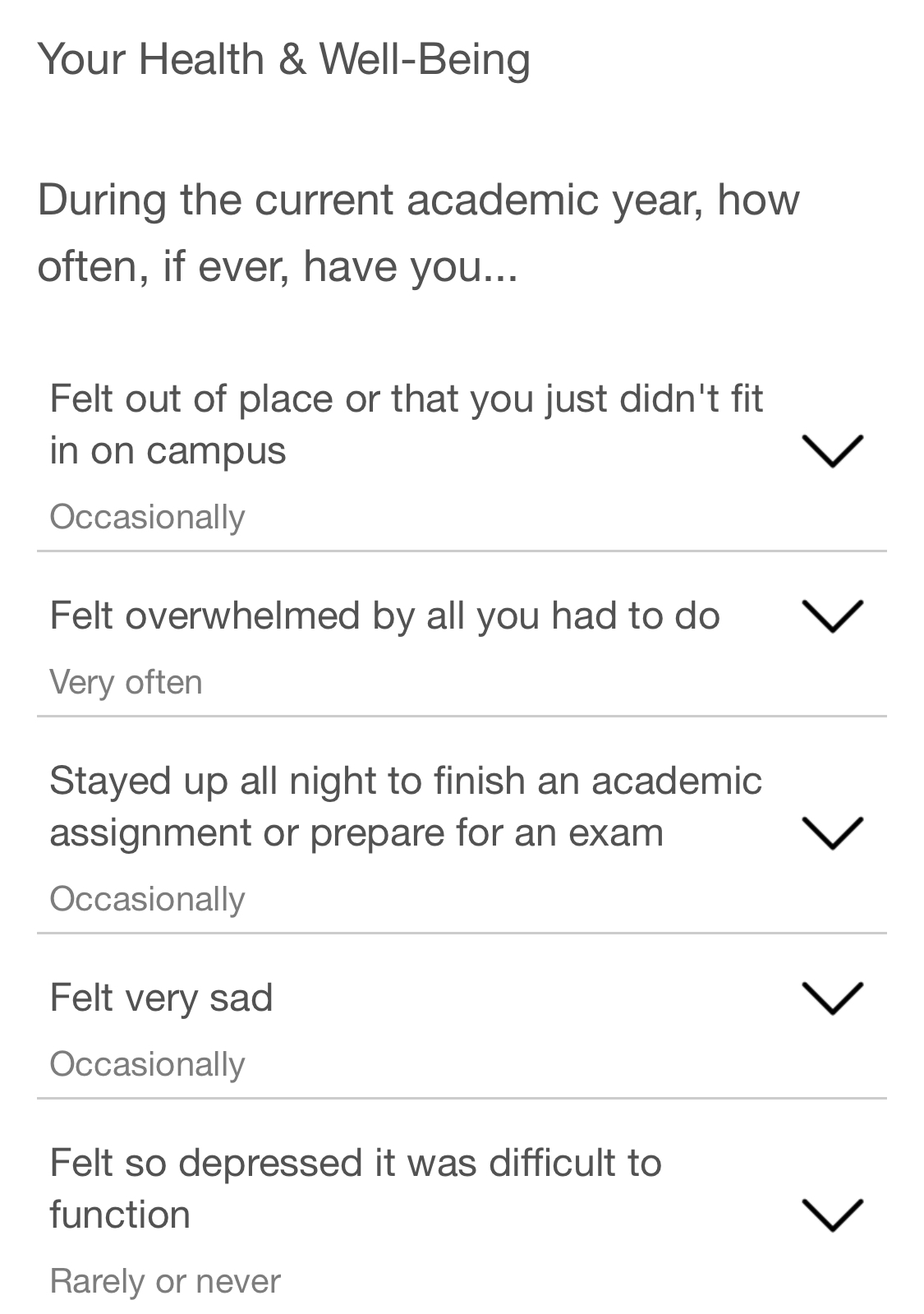This screenshot has width=924, height=1314.
Task: Select the 'Occasionally' answer under fitting in
Action: coord(148,515)
